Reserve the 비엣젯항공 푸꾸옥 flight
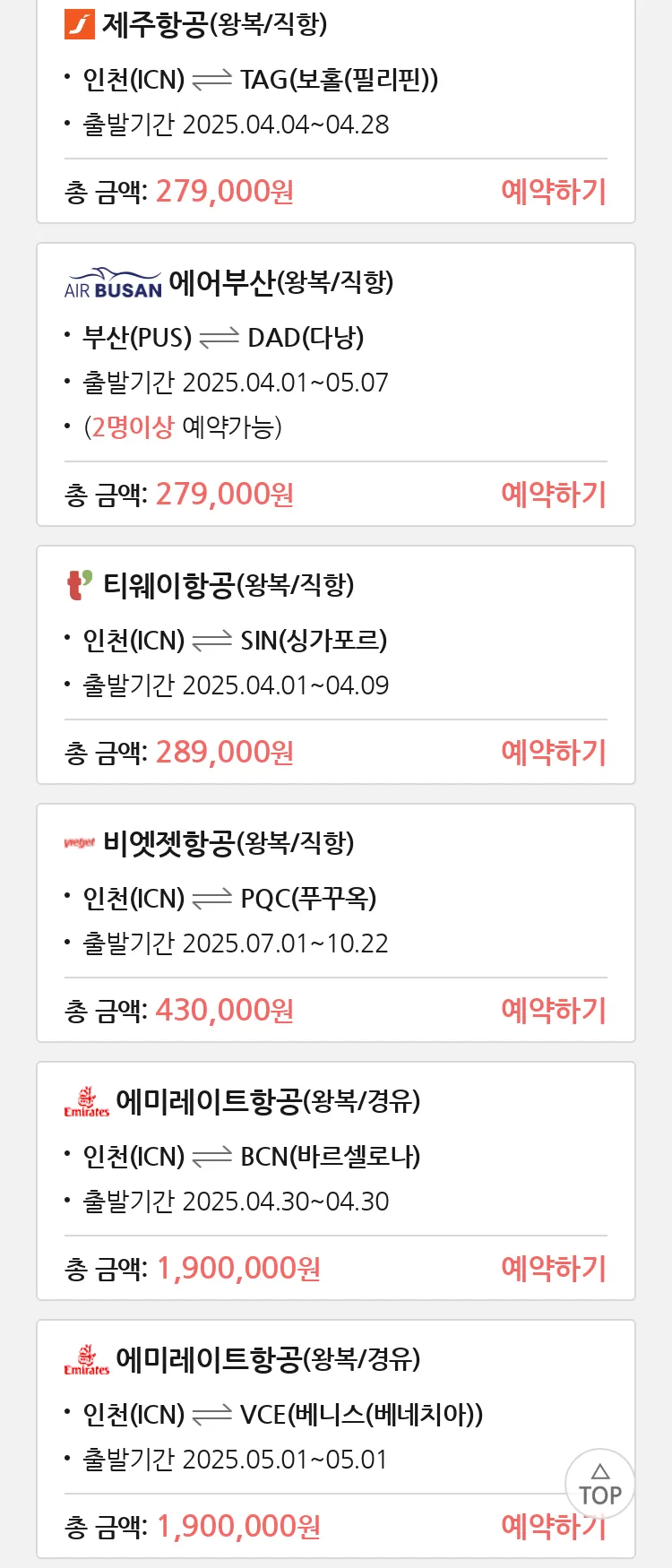This screenshot has width=672, height=1568. (553, 1010)
